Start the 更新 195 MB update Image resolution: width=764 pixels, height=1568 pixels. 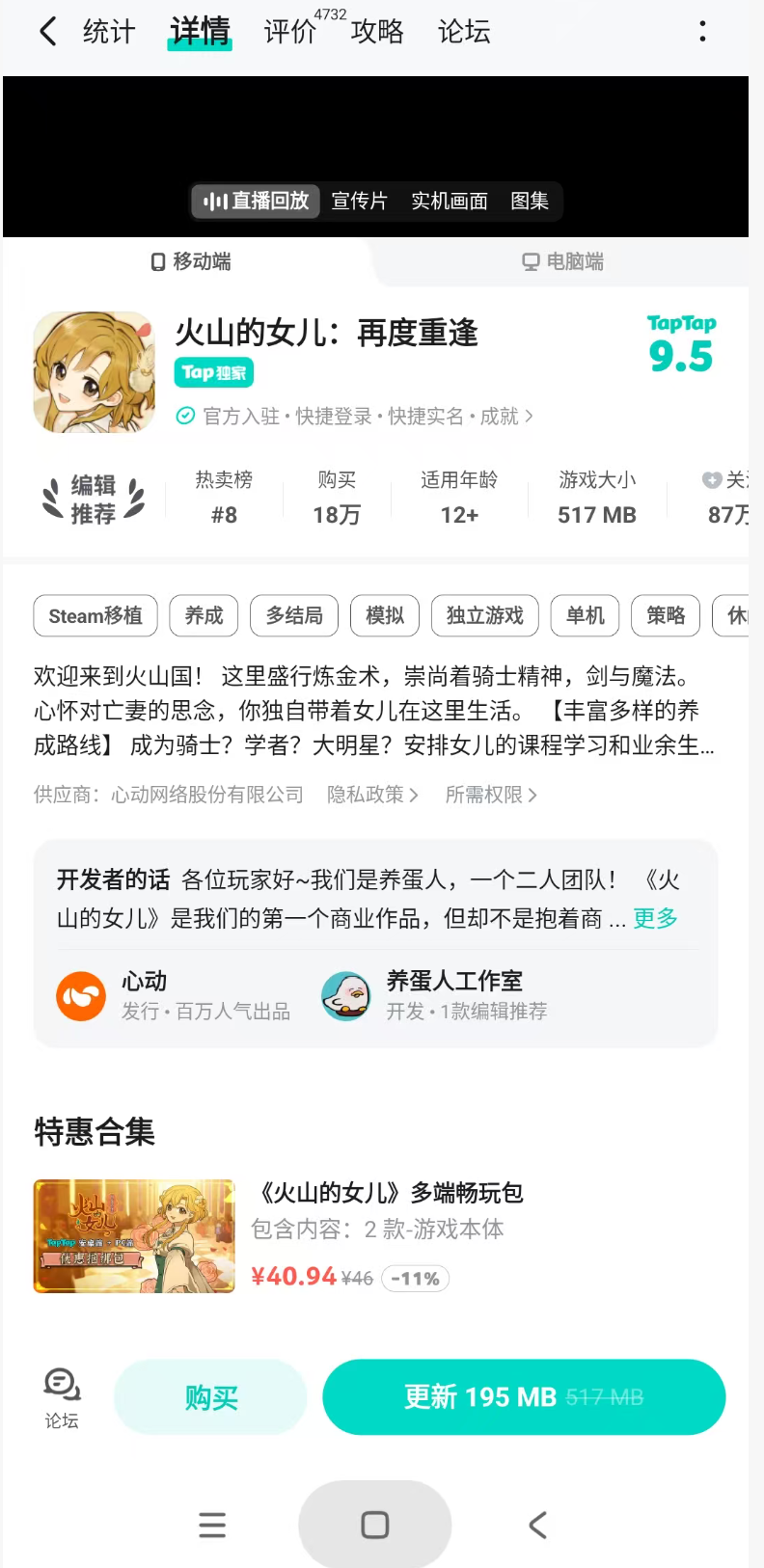[523, 1397]
